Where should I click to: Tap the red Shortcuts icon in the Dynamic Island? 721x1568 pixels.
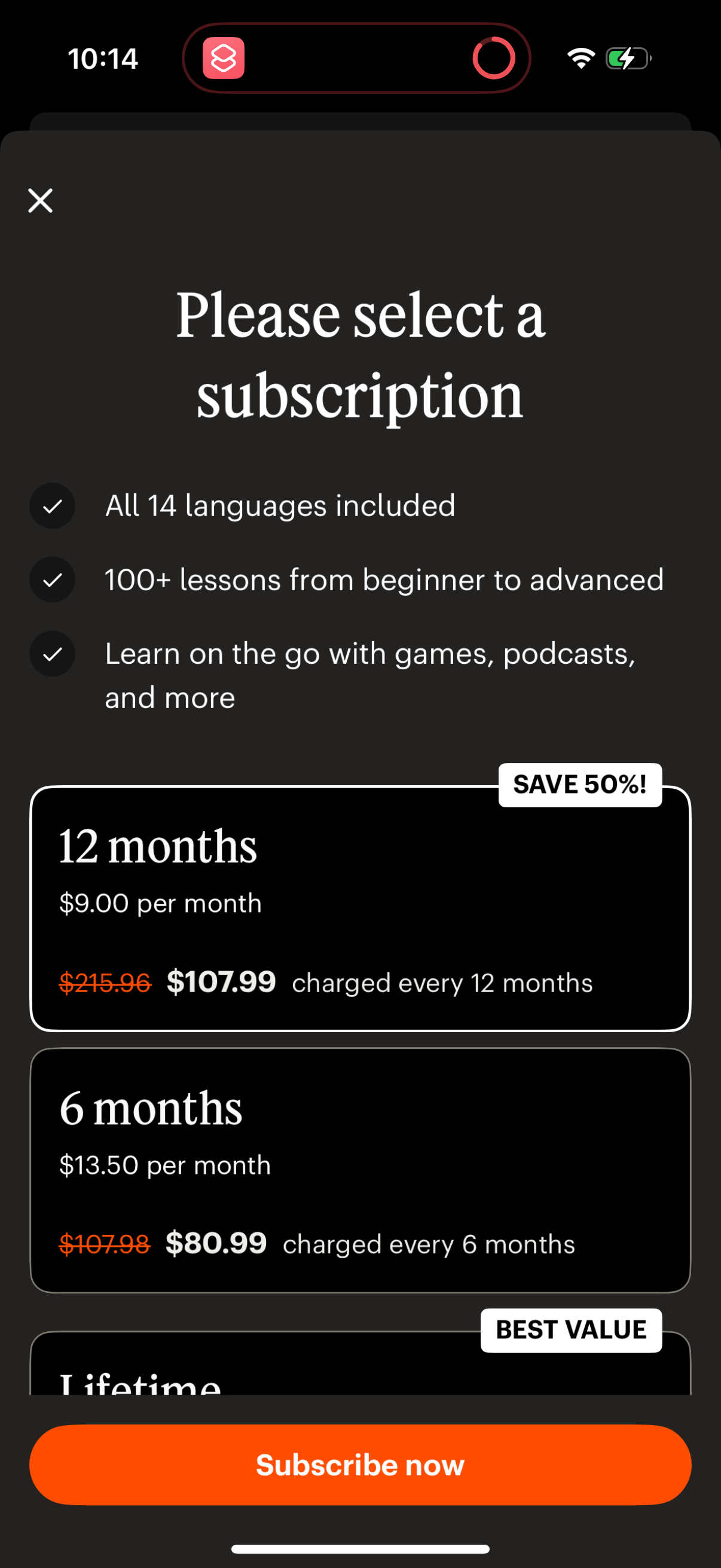point(224,58)
